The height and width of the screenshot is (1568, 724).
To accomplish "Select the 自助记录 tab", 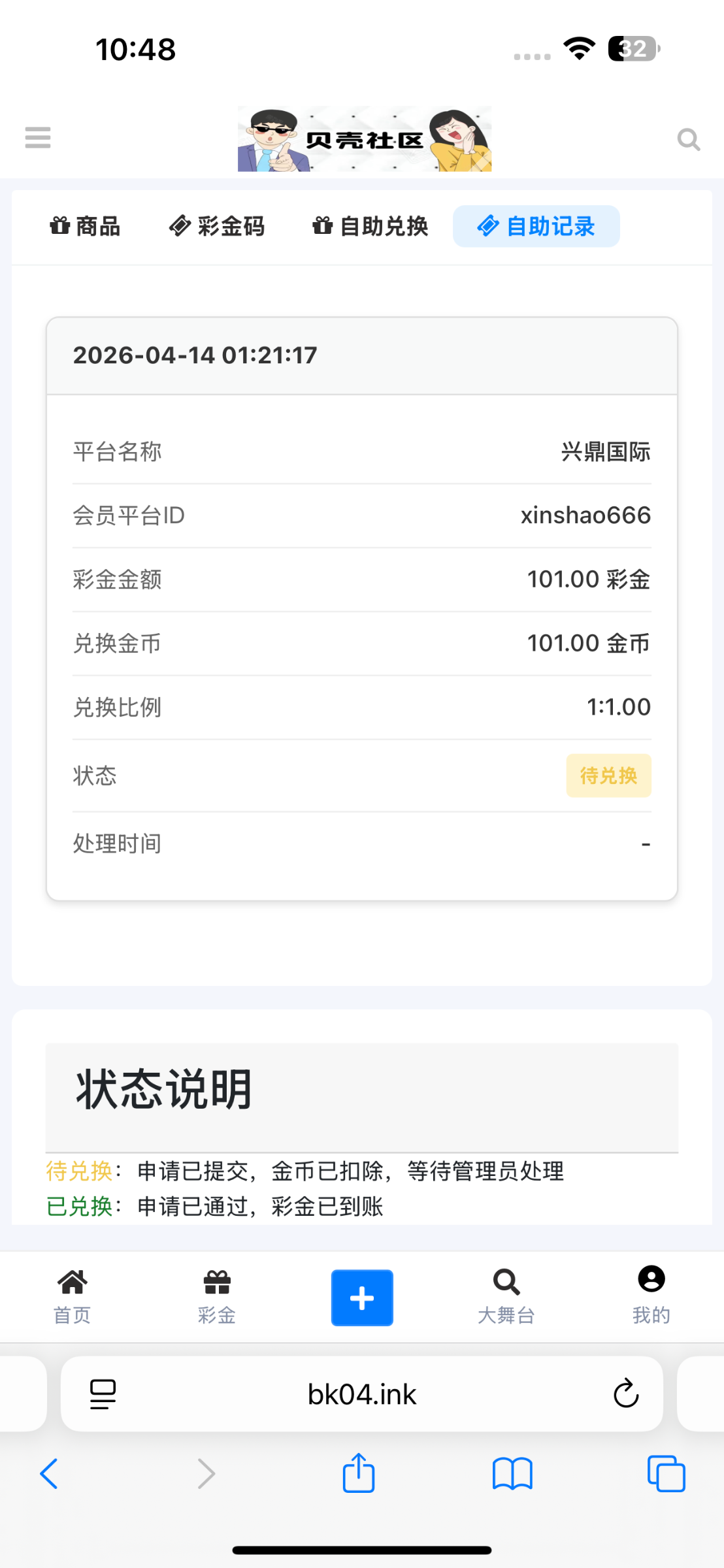I will tap(536, 227).
